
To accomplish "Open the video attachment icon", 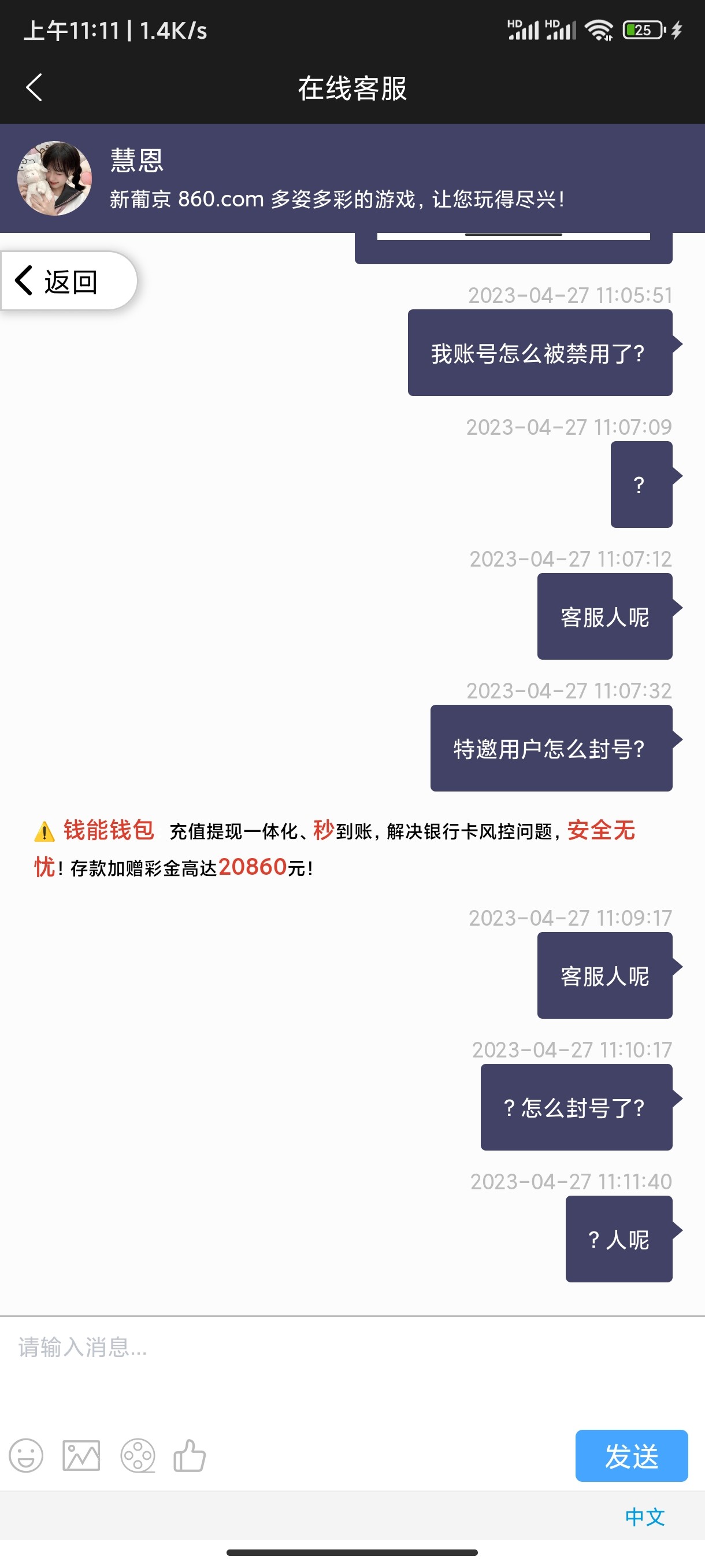I will 138,1455.
